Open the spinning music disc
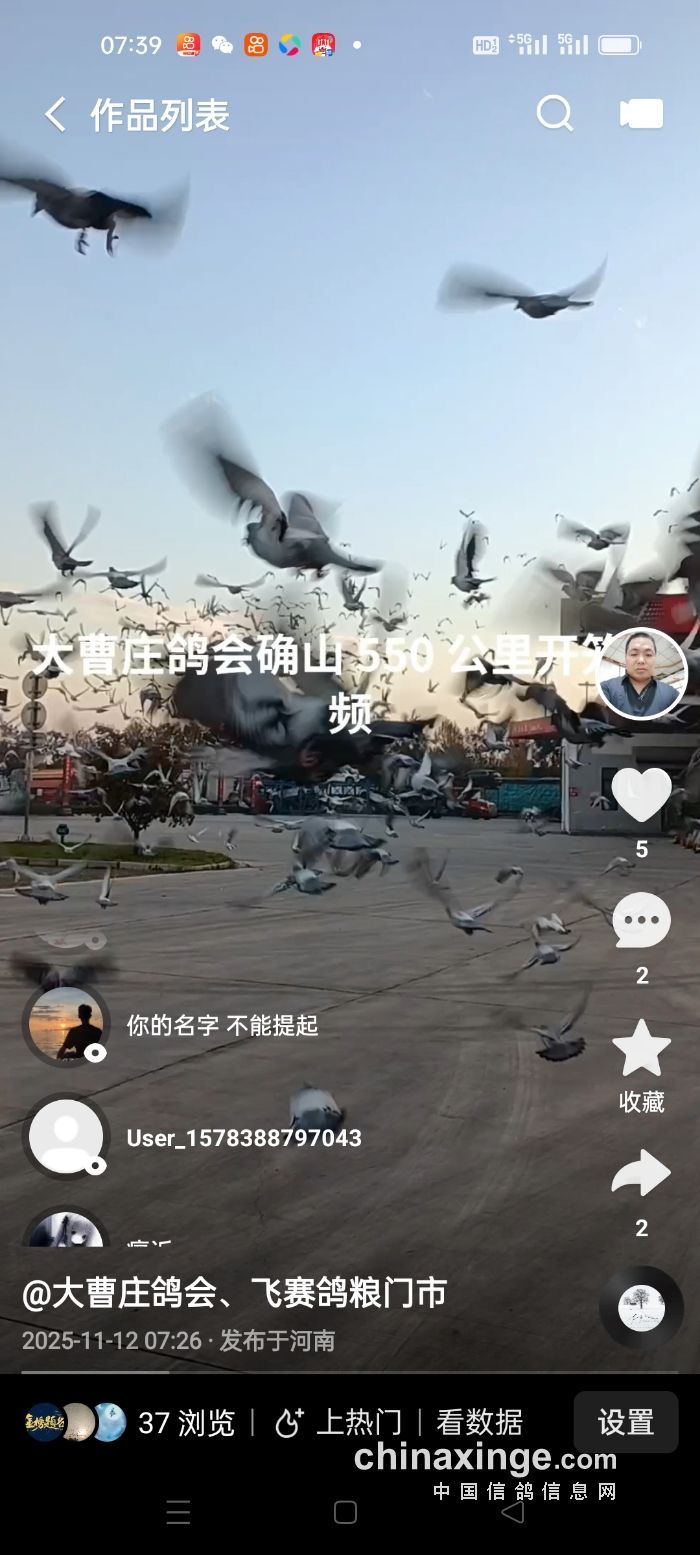Image resolution: width=700 pixels, height=1555 pixels. 641,1307
